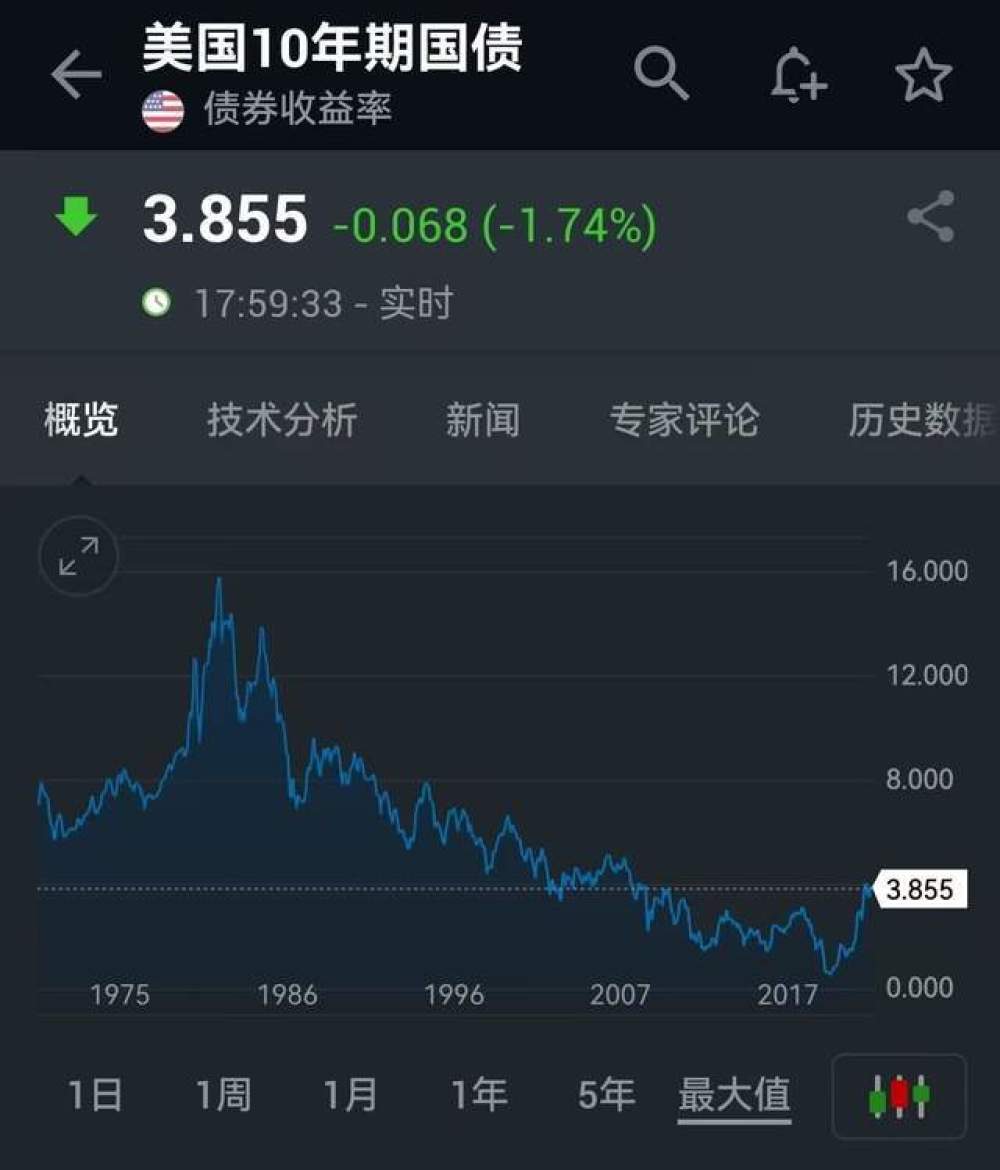
Task: Show the 1年 chart range
Action: pyautogui.click(x=479, y=1095)
